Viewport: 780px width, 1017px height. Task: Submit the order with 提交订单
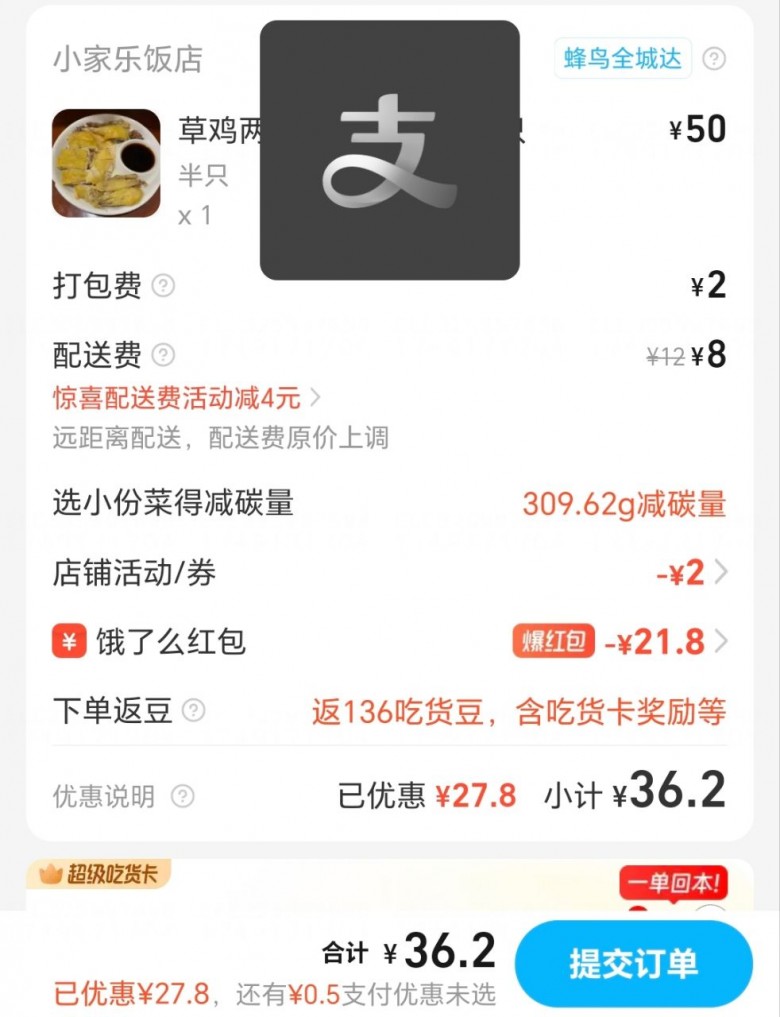pos(633,963)
